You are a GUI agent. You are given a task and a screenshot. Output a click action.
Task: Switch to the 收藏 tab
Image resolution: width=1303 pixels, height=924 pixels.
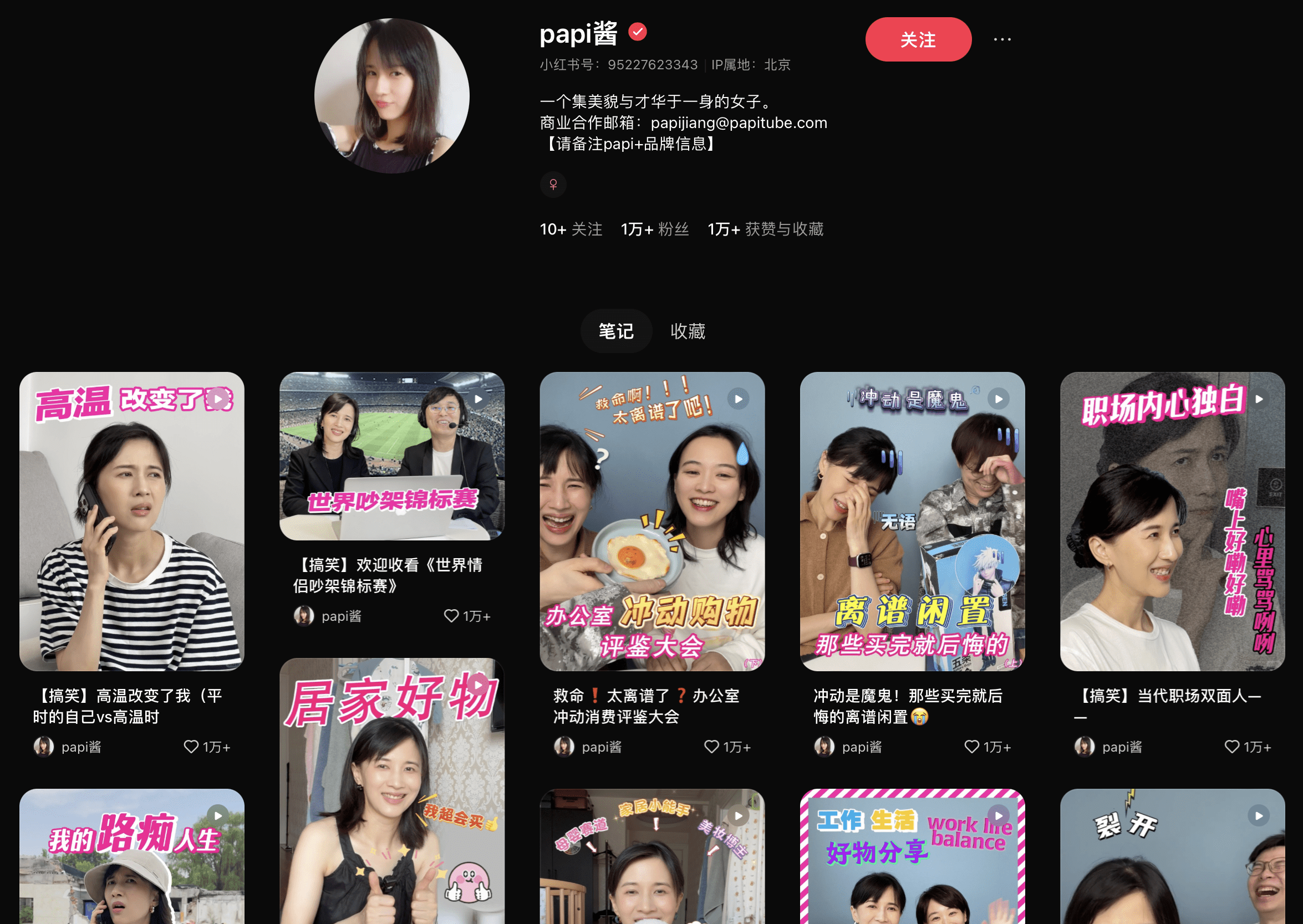[688, 331]
